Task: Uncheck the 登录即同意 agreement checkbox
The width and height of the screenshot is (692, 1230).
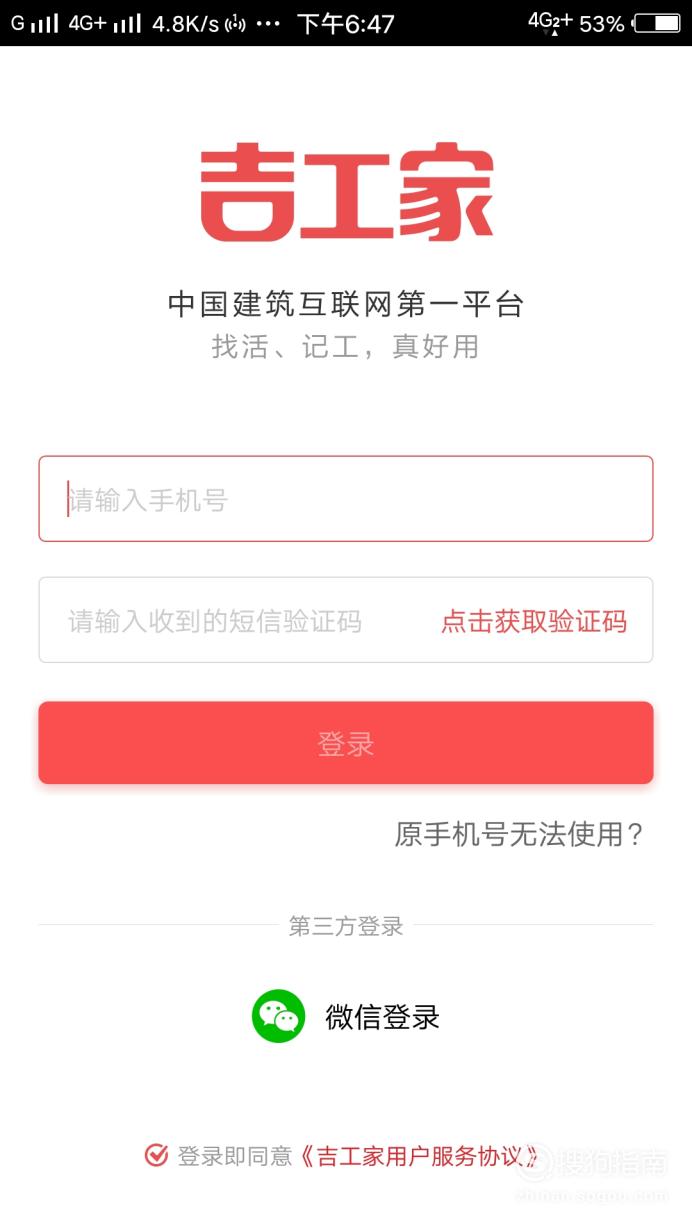Action: 156,1156
